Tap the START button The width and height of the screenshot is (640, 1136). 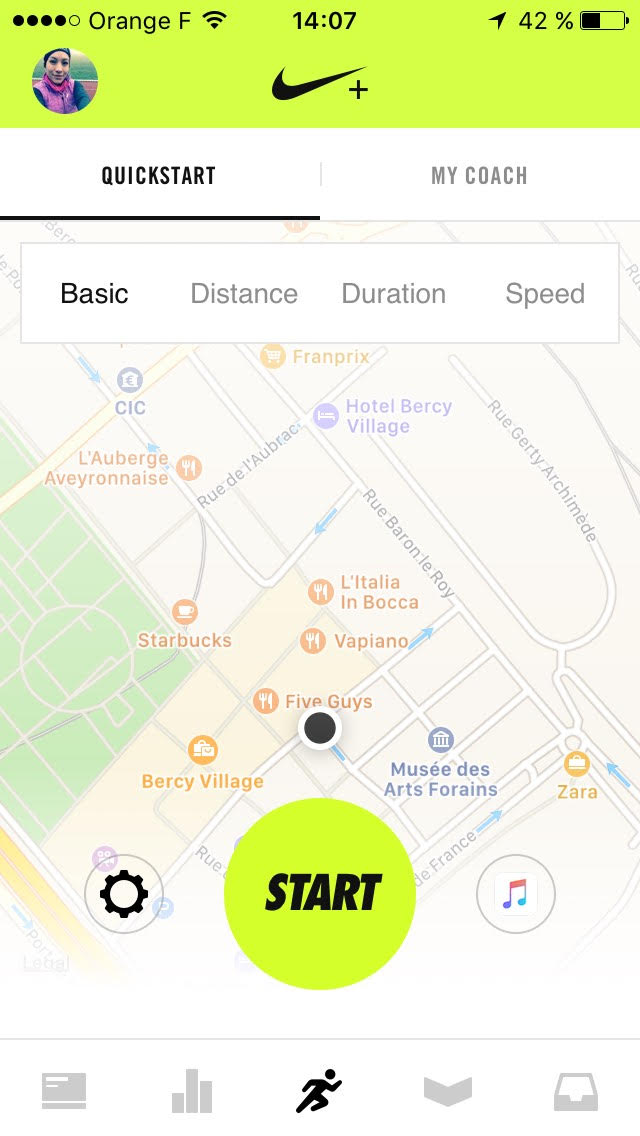pos(320,893)
